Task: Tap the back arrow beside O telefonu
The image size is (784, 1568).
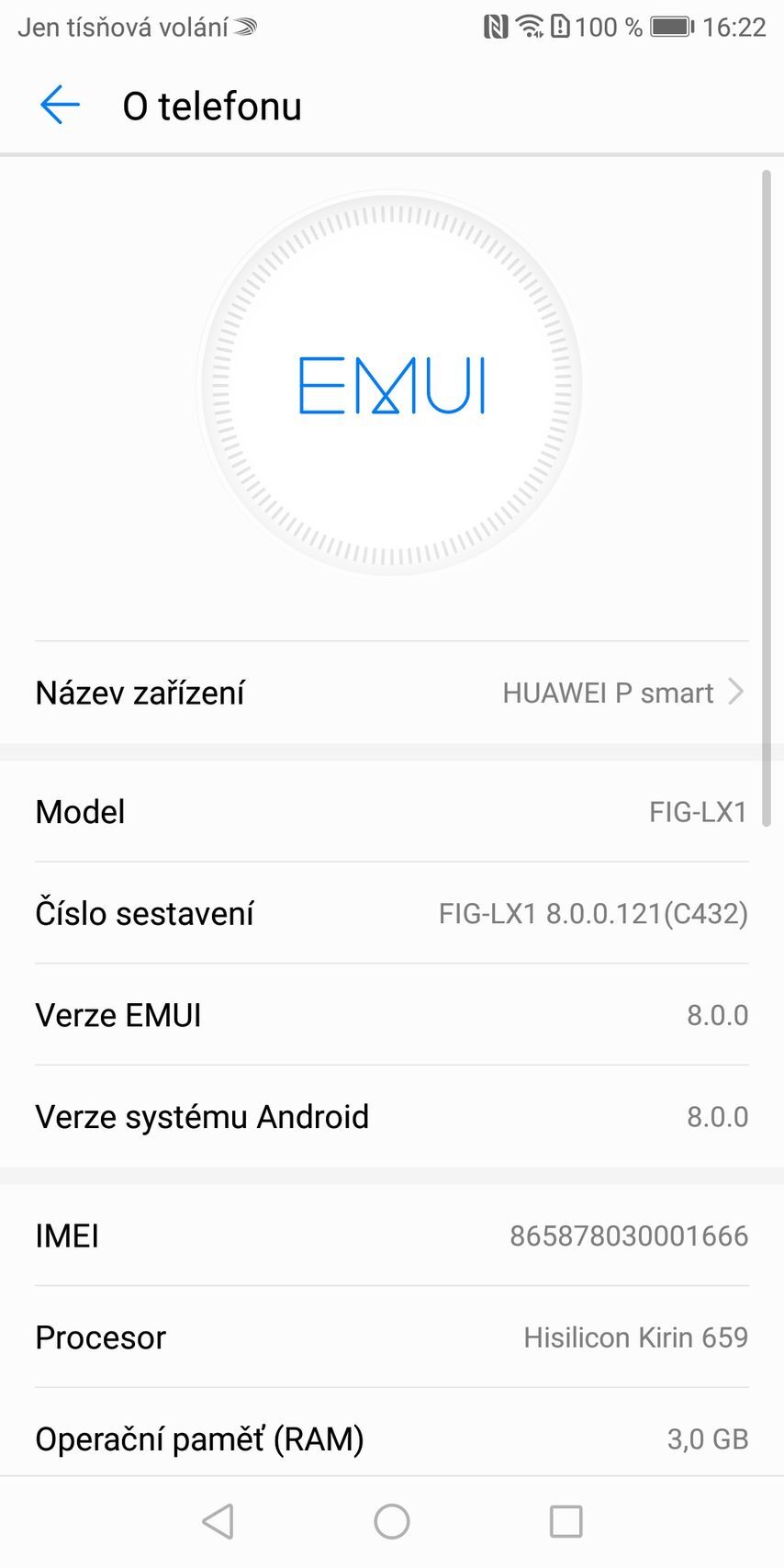Action: pyautogui.click(x=59, y=105)
